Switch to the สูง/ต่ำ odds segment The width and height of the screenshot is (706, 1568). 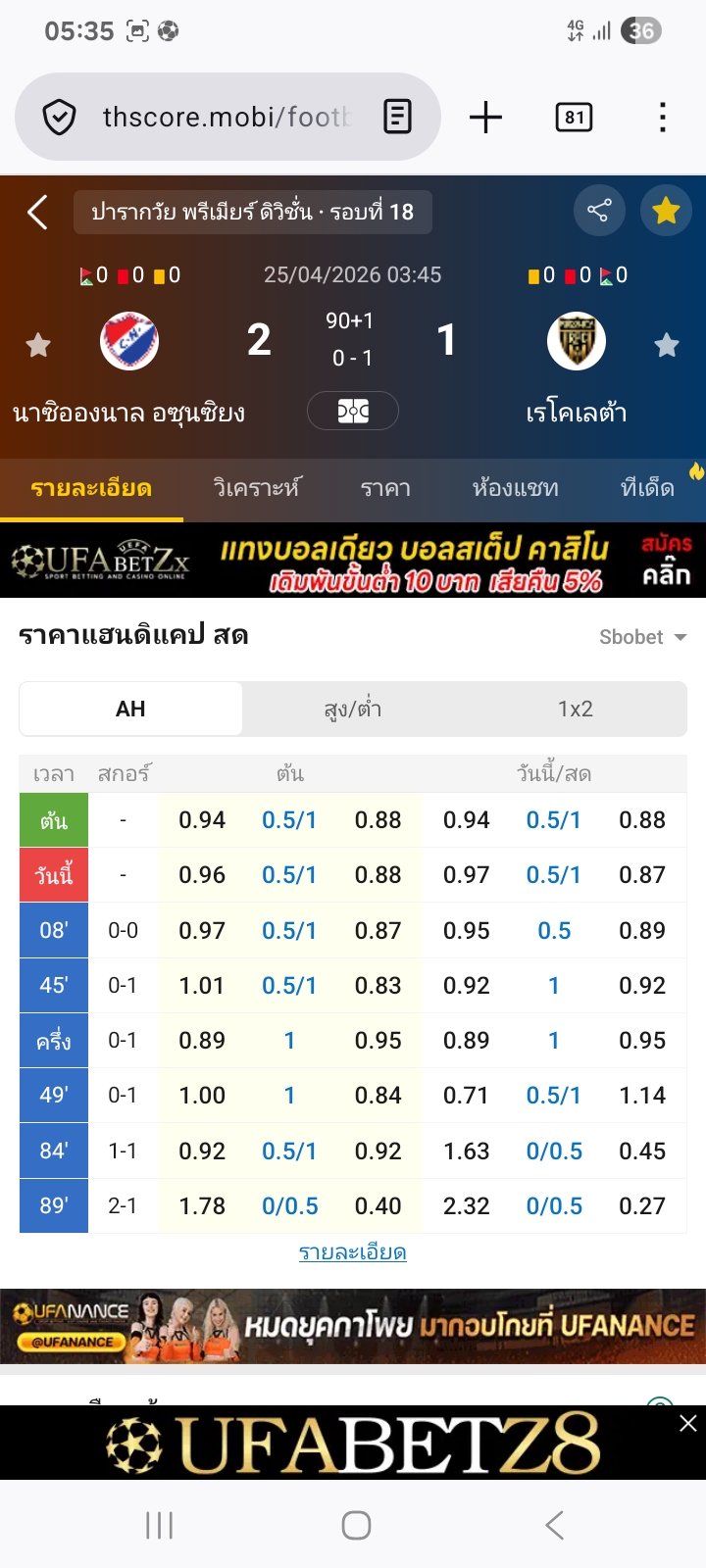(x=353, y=709)
